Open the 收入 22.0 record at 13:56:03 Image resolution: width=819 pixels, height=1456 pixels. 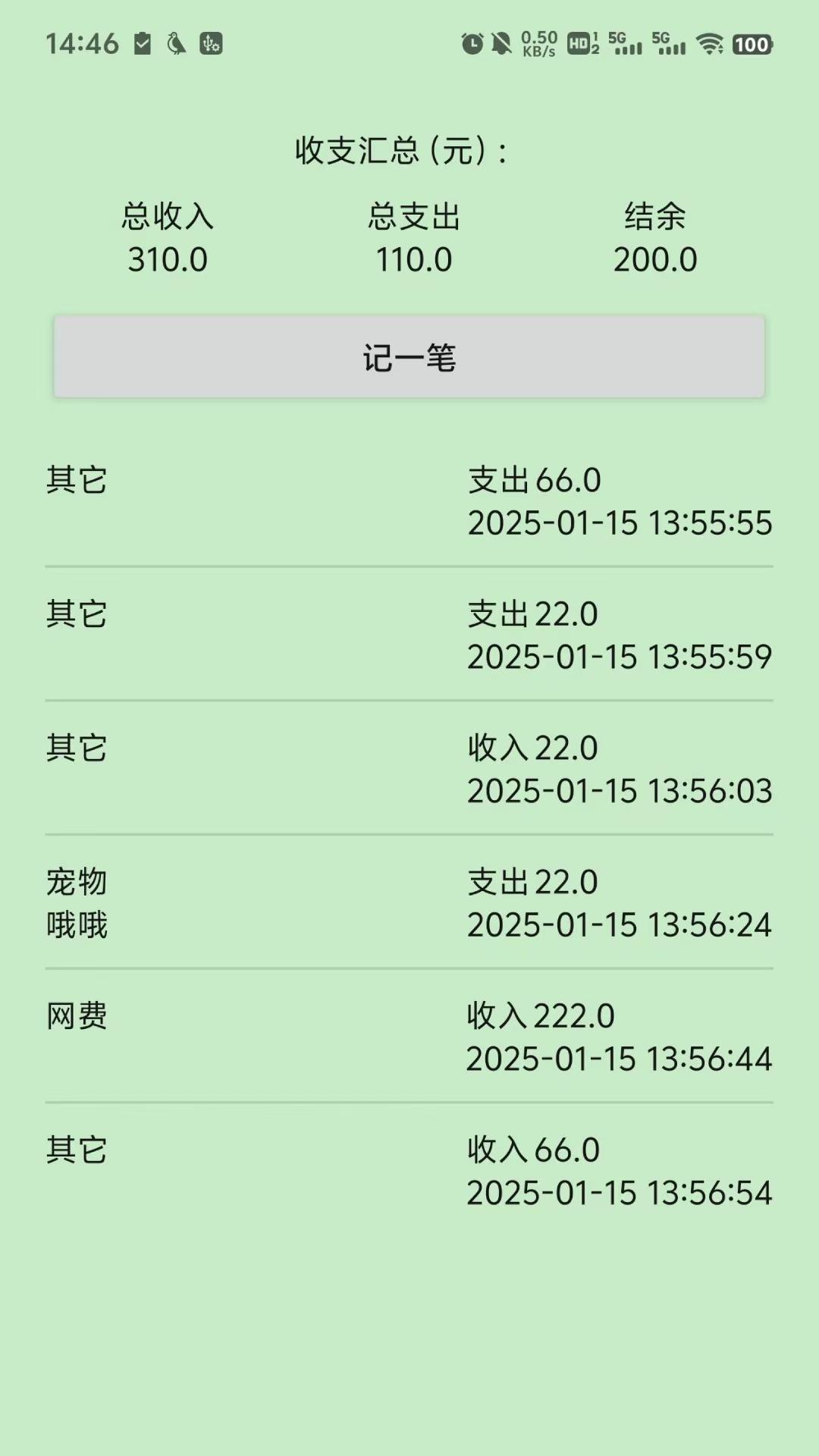(x=409, y=769)
